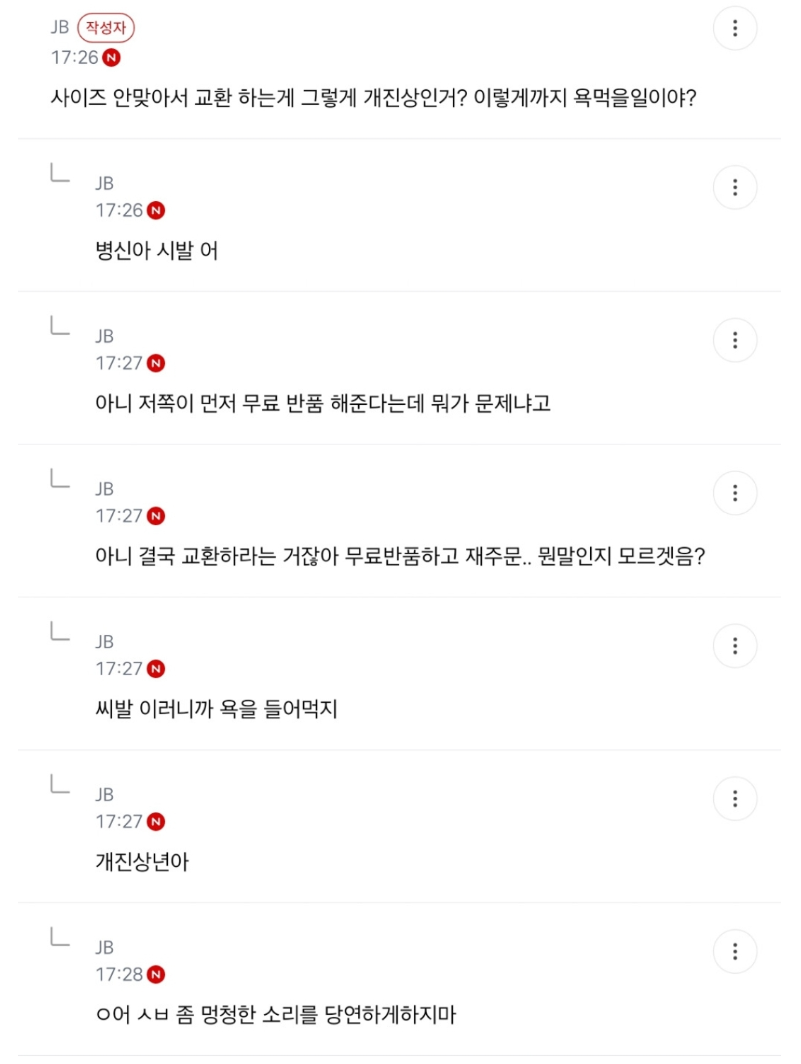Open the options menu on the 17:26 author comment
Image resolution: width=801 pixels, height=1064 pixels.
coord(735,28)
